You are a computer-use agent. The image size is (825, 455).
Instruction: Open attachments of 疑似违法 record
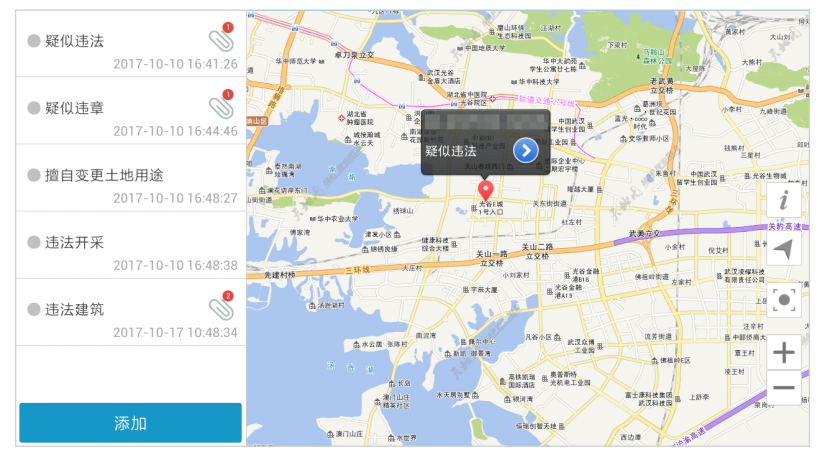point(219,39)
